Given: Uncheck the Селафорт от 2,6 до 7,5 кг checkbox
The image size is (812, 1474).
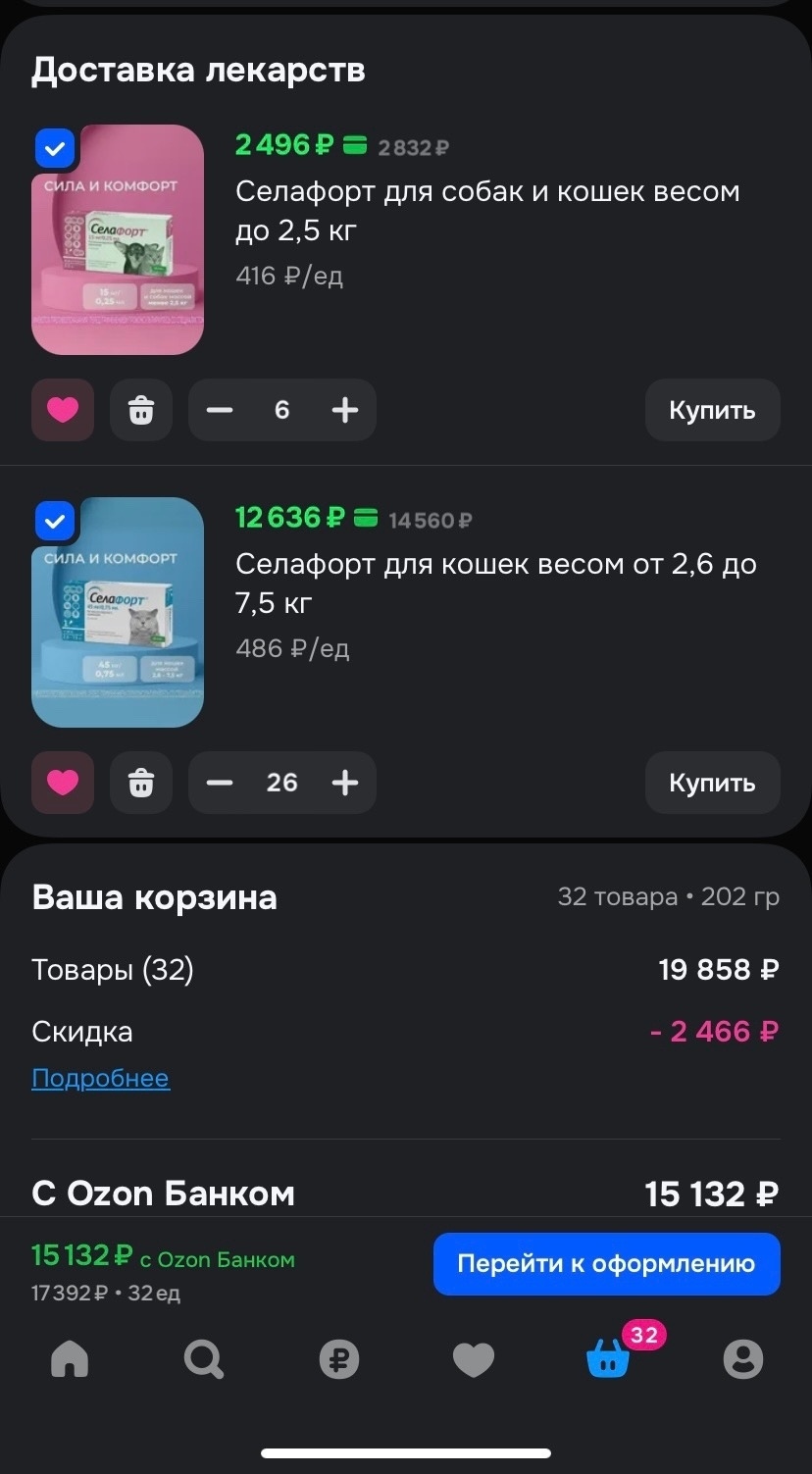Looking at the screenshot, I should [56, 521].
